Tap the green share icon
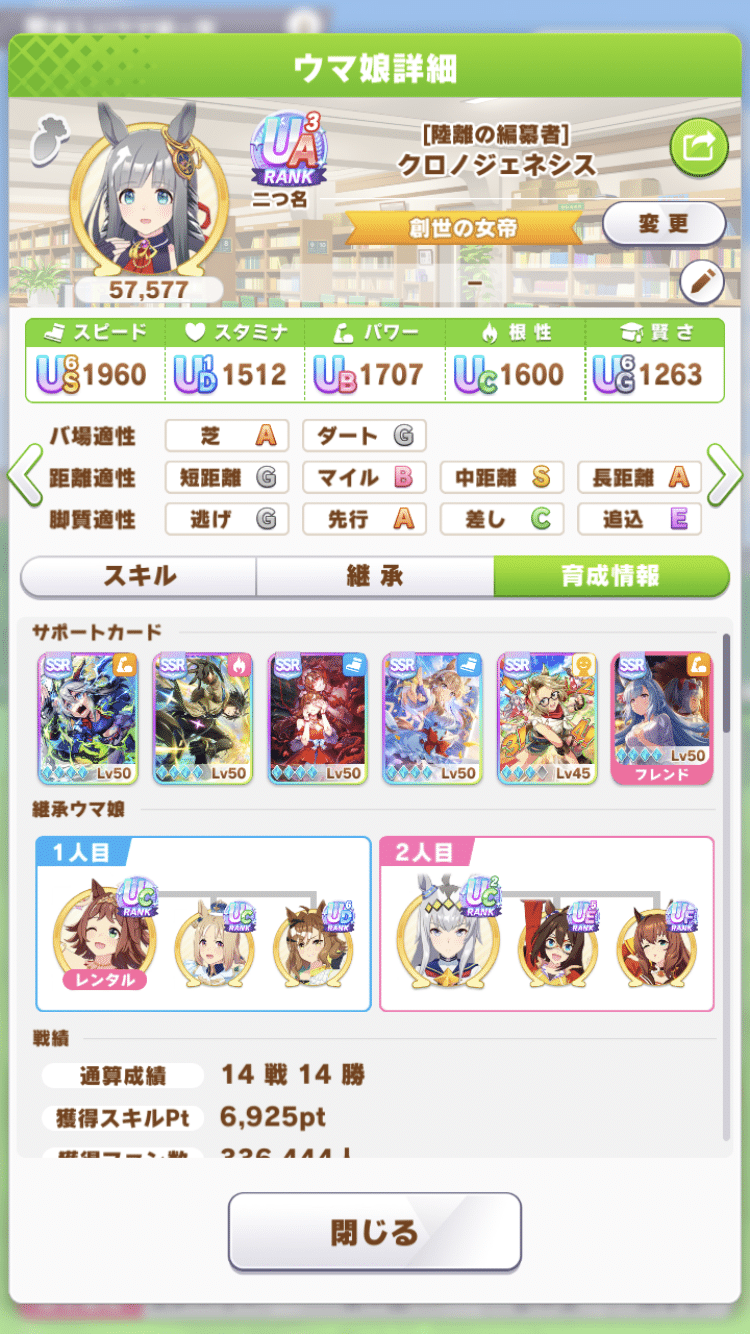 pos(698,148)
